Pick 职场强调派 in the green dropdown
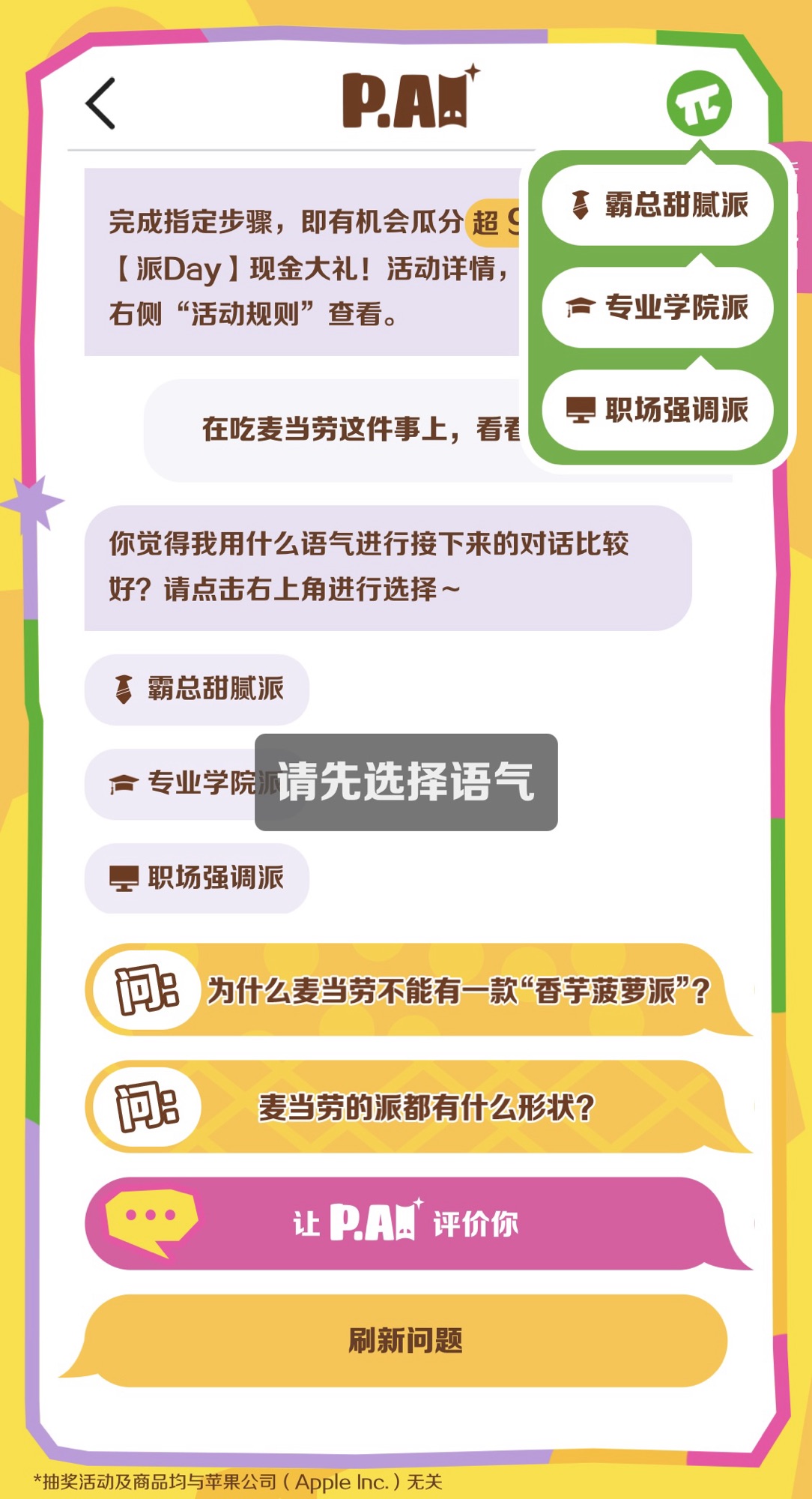 tap(657, 410)
